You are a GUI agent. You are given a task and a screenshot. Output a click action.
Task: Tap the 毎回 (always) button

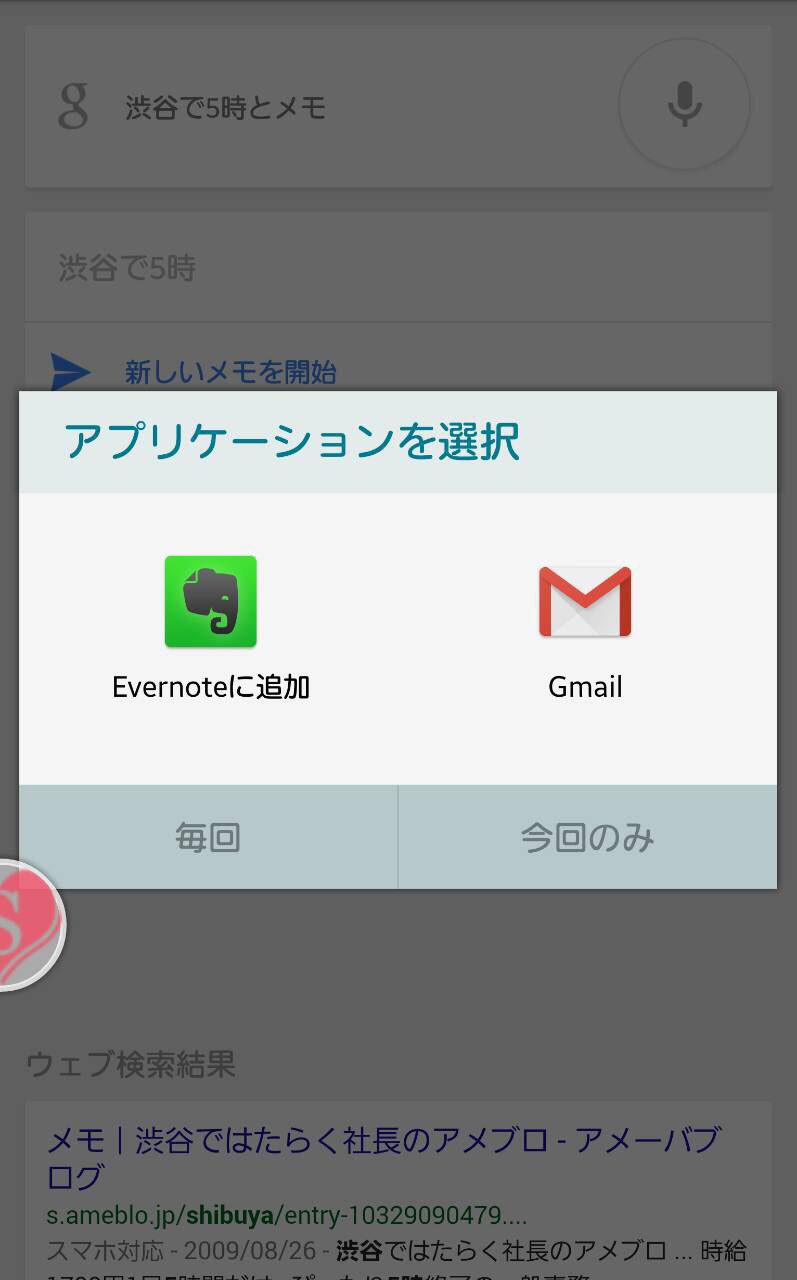tap(208, 837)
